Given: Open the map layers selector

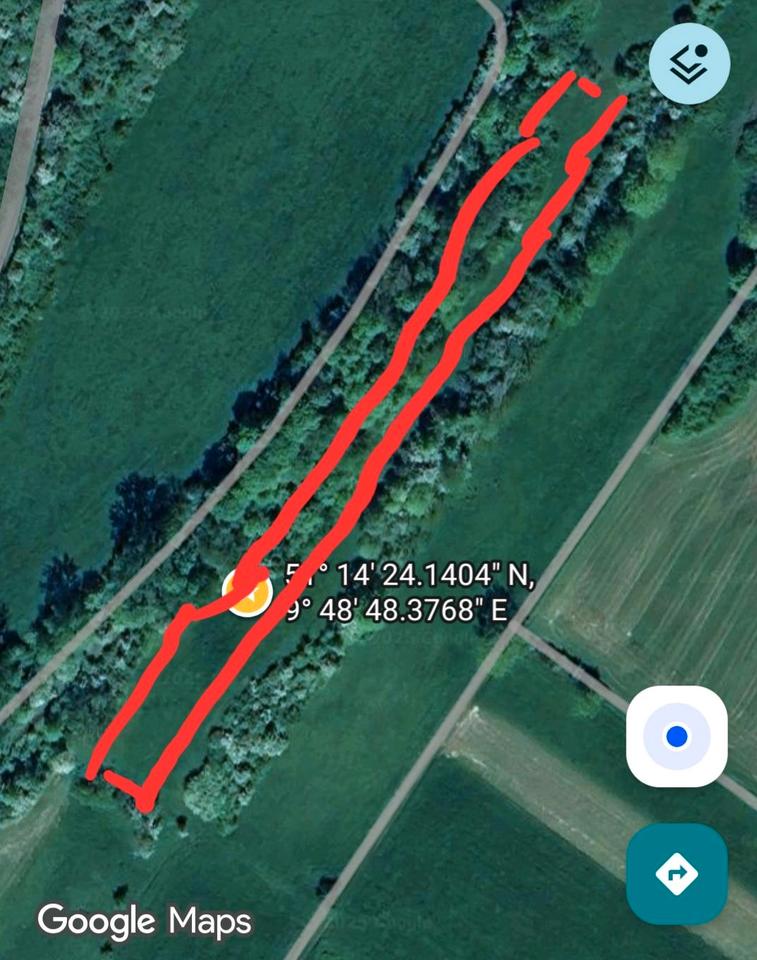Looking at the screenshot, I should pos(689,62).
